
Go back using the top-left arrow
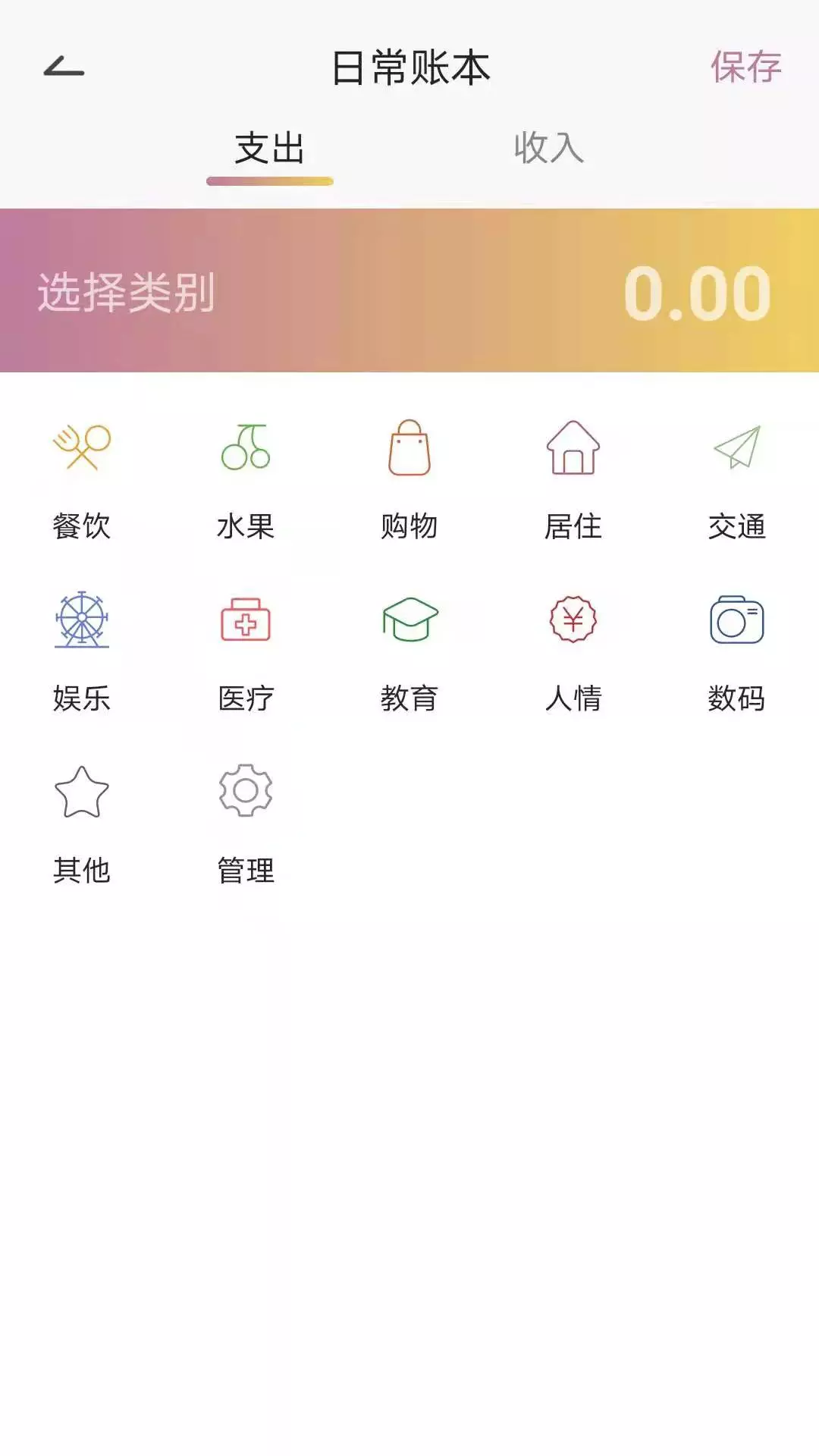pyautogui.click(x=64, y=67)
